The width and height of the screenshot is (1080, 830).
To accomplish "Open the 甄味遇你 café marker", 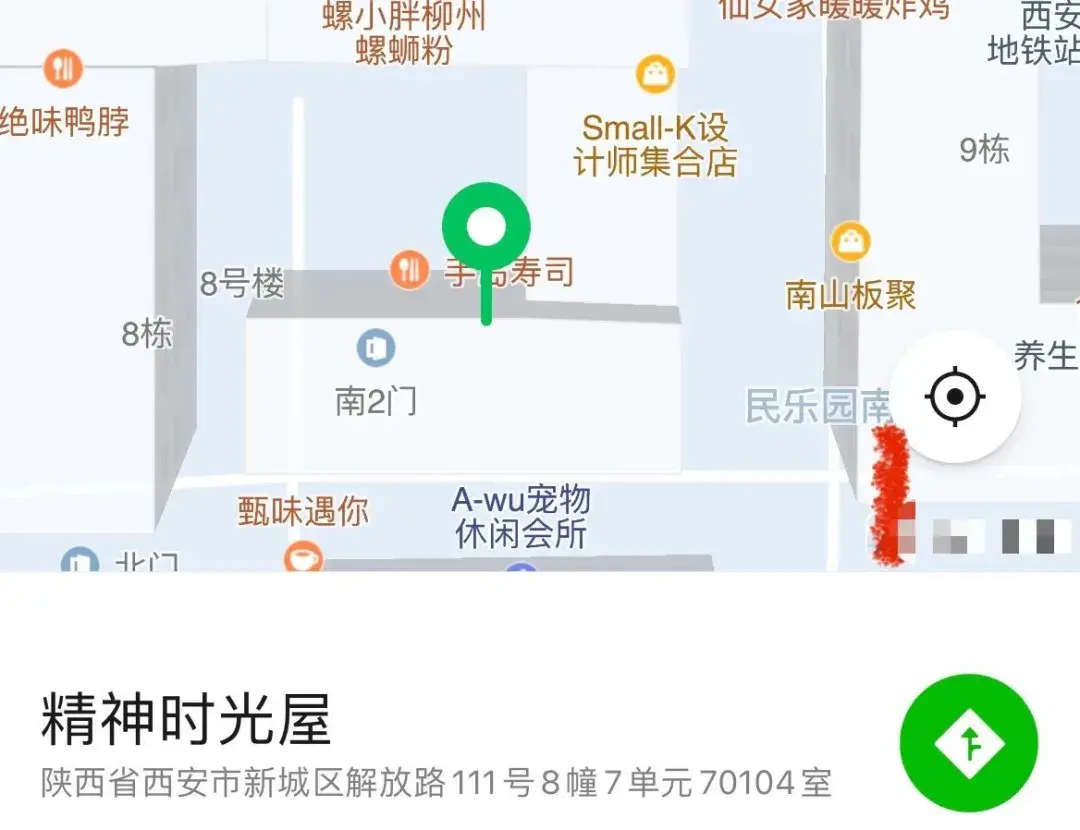I will [x=303, y=557].
